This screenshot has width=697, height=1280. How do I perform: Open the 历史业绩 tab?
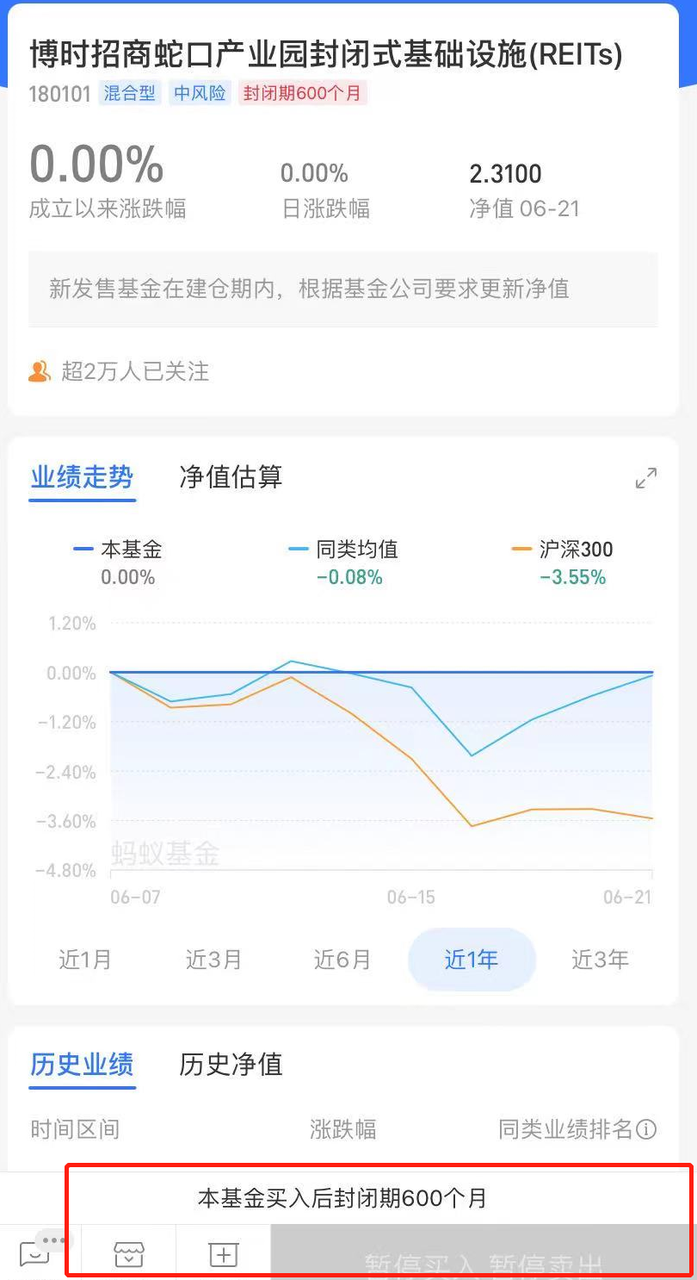[82, 1065]
